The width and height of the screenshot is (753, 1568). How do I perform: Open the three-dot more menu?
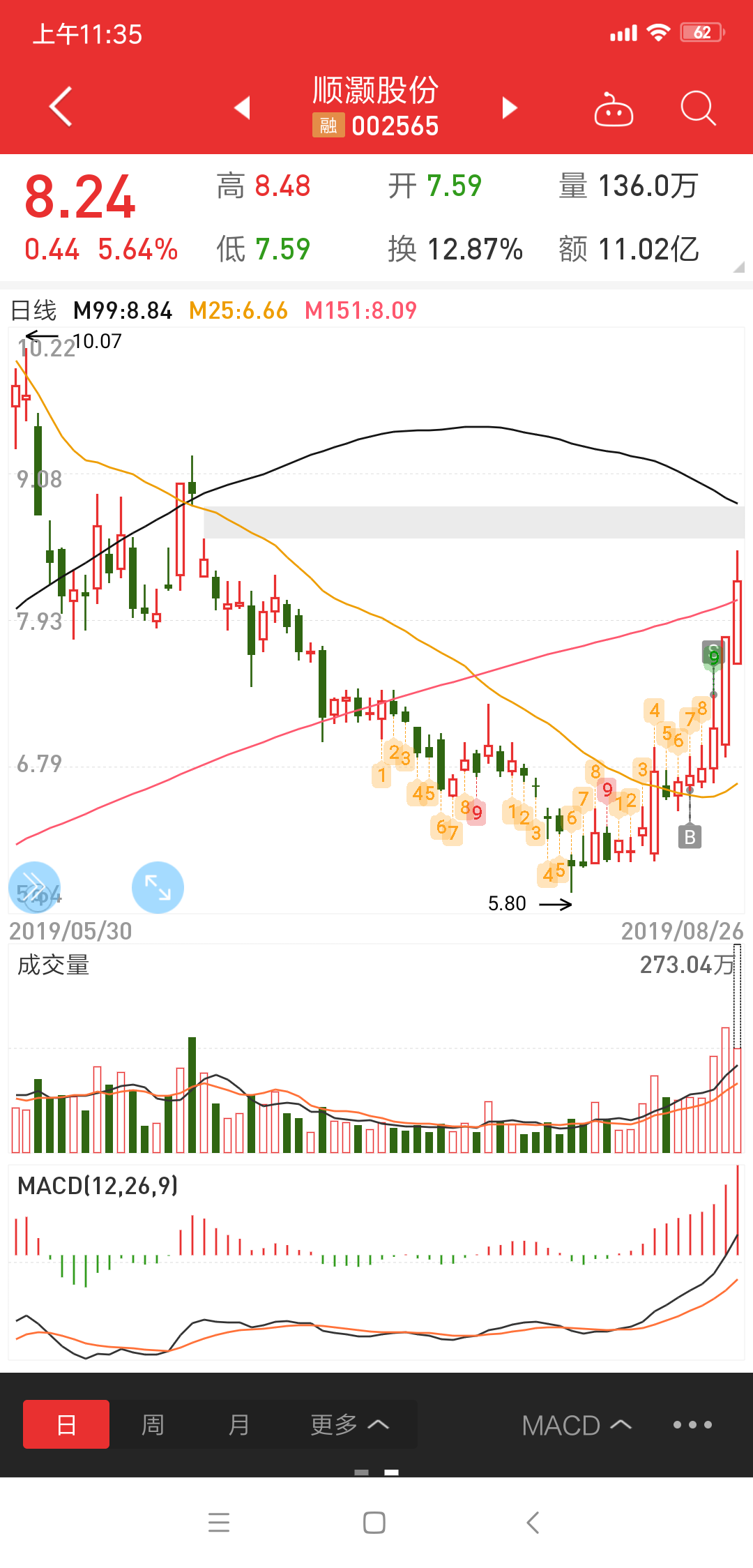click(692, 1424)
